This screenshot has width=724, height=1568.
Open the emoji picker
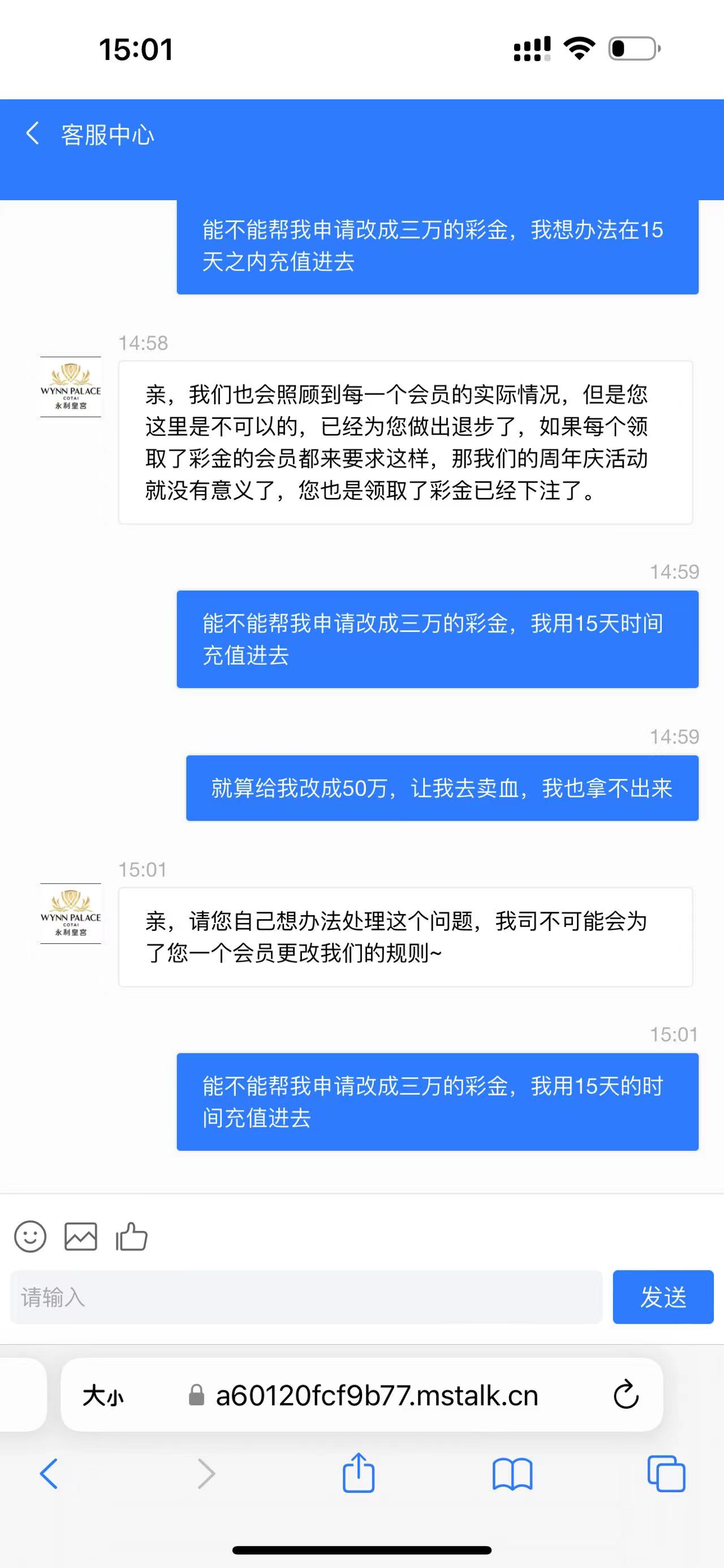[30, 1236]
